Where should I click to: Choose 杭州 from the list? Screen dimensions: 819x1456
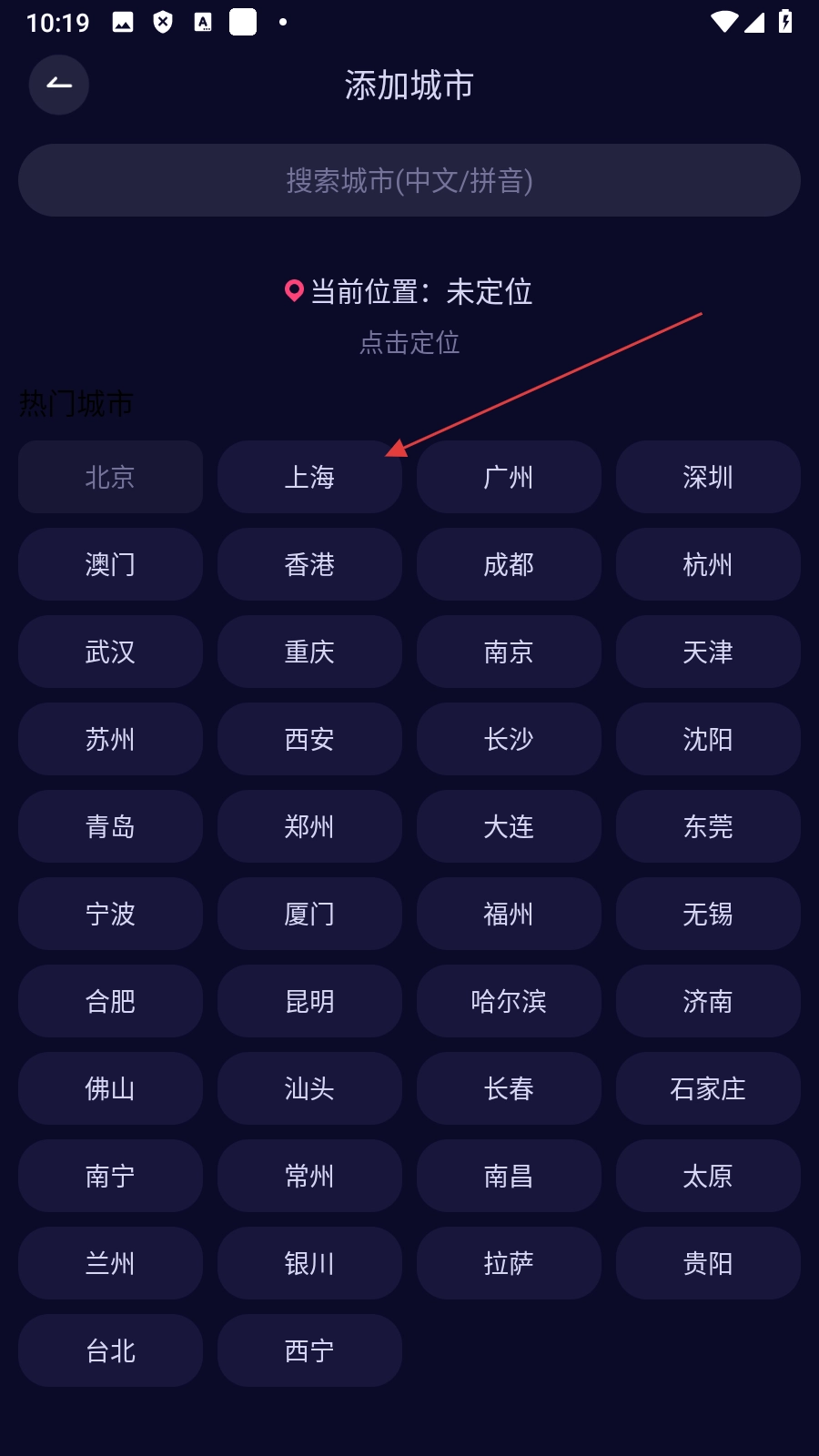coord(708,564)
